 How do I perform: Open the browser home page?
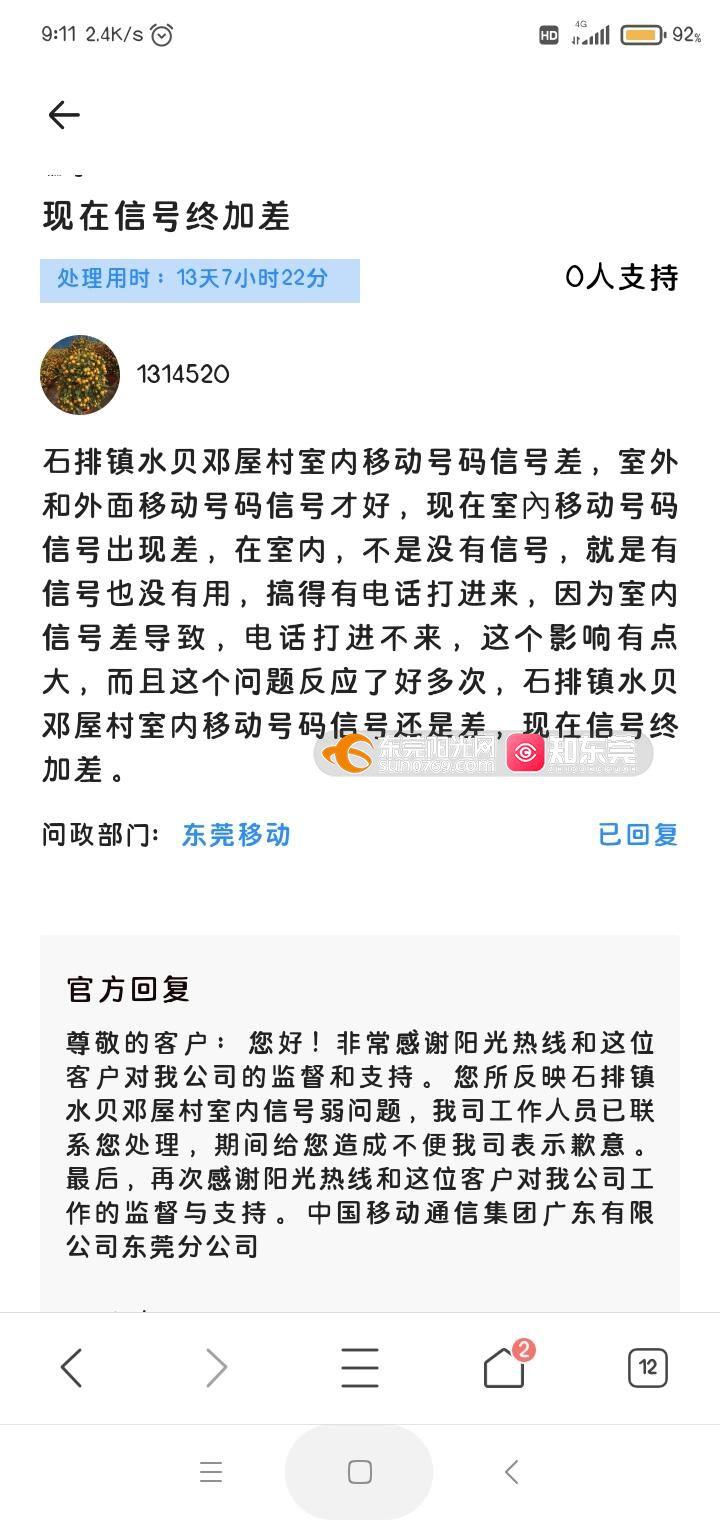point(504,1367)
